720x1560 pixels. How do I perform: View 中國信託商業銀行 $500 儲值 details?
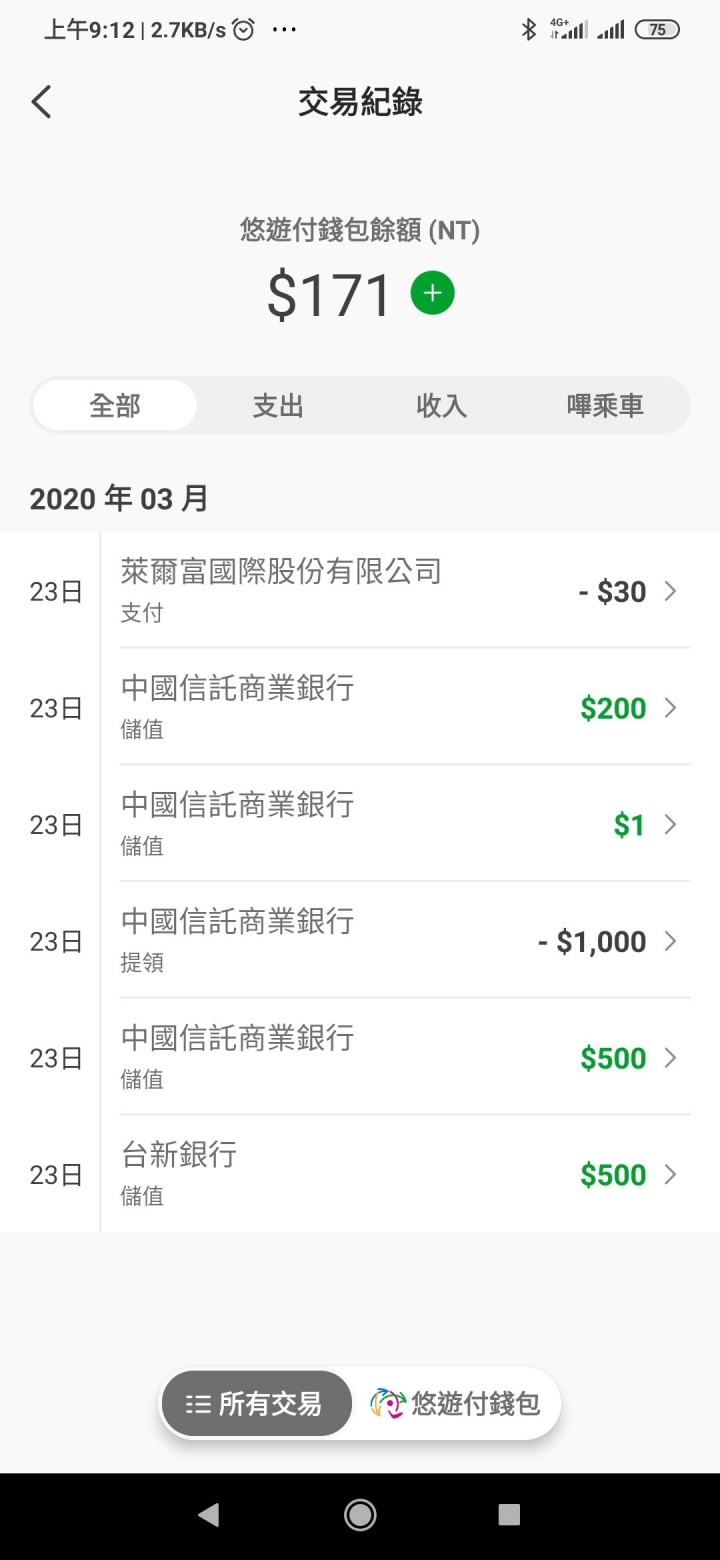point(360,1058)
